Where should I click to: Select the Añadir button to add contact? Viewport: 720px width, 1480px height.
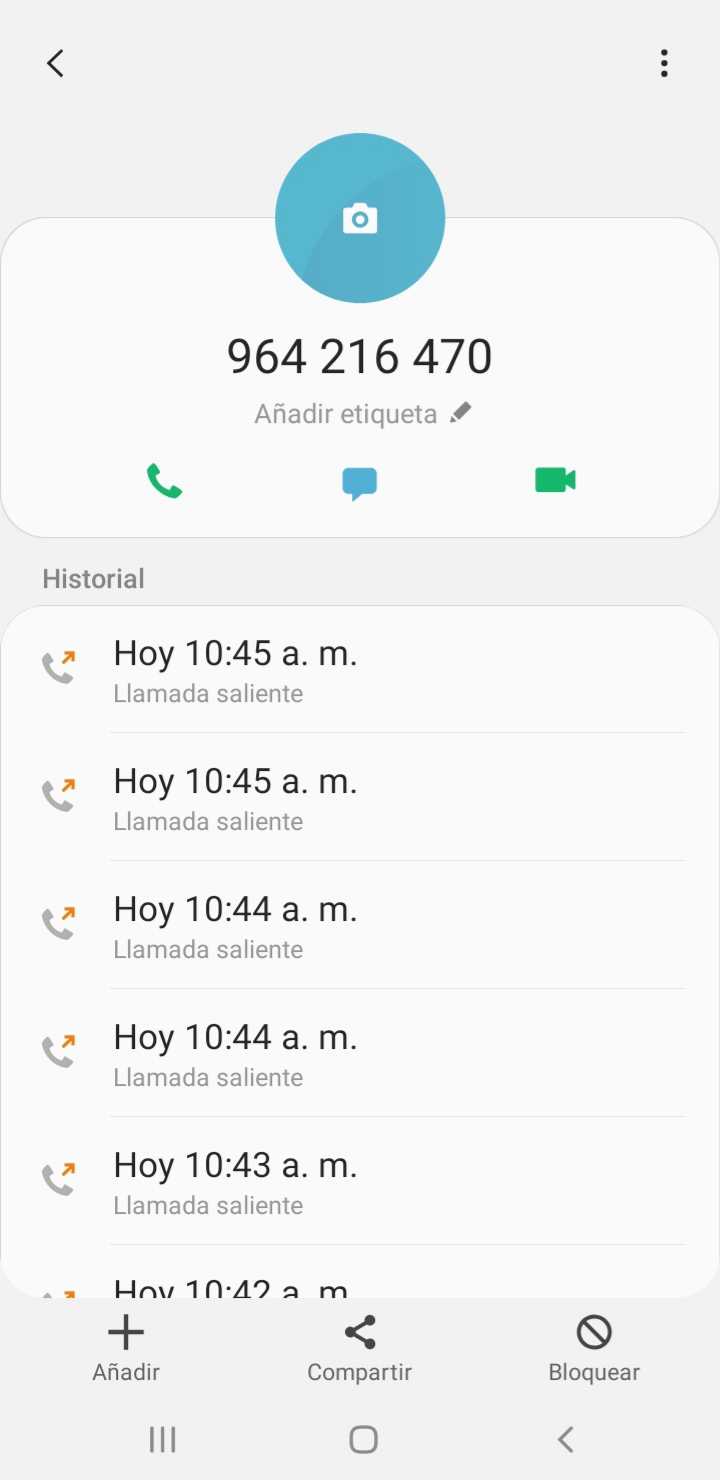tap(126, 1348)
